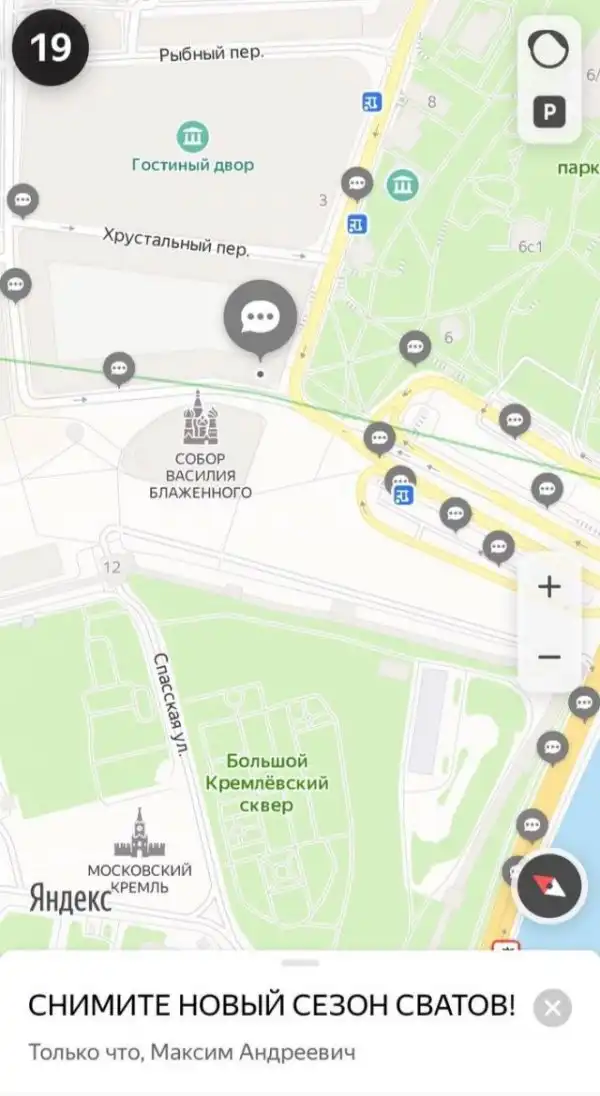The width and height of the screenshot is (600, 1096).
Task: Toggle parking layer with P button
Action: [548, 112]
